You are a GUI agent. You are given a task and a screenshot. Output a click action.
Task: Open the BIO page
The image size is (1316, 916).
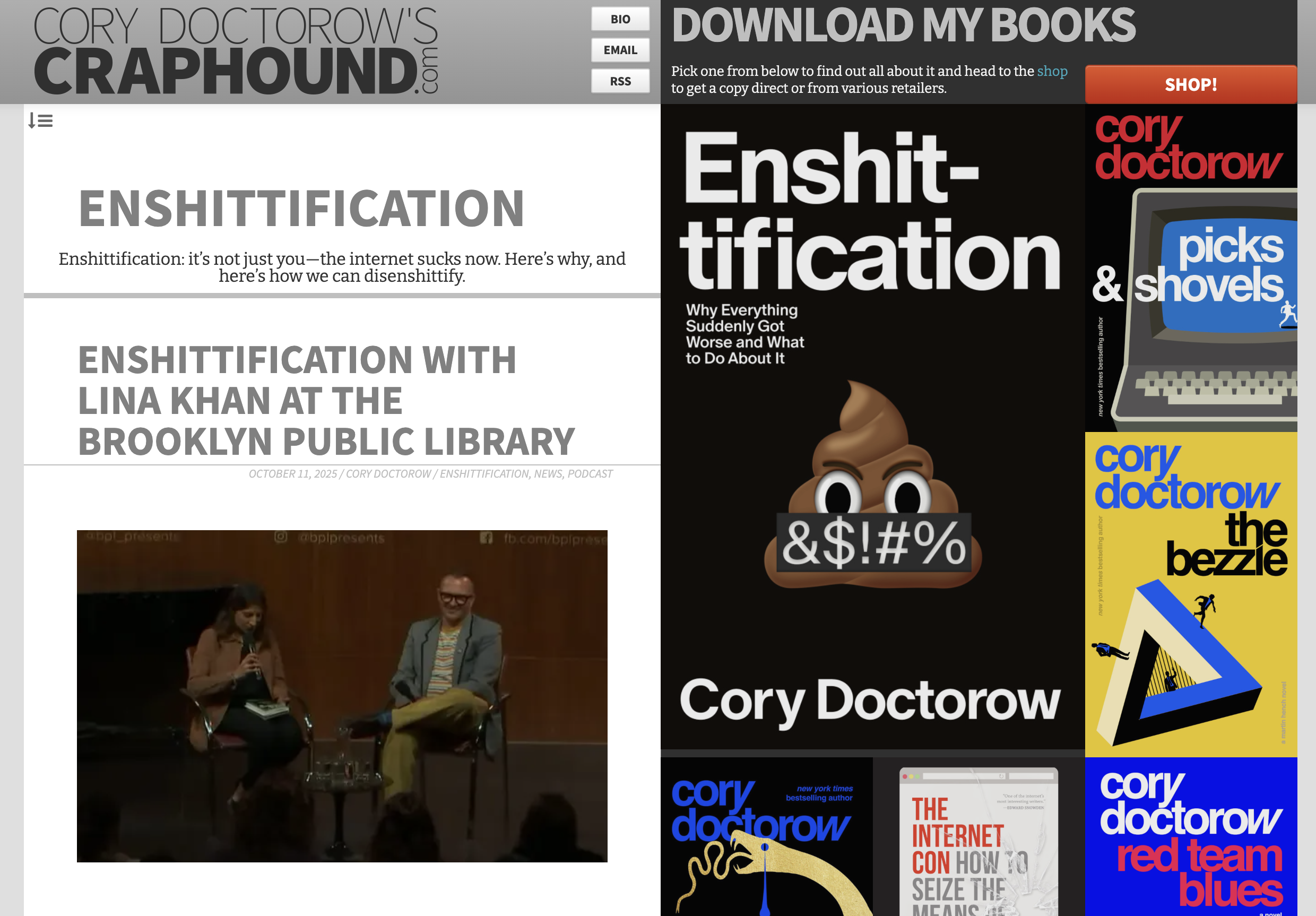(620, 19)
